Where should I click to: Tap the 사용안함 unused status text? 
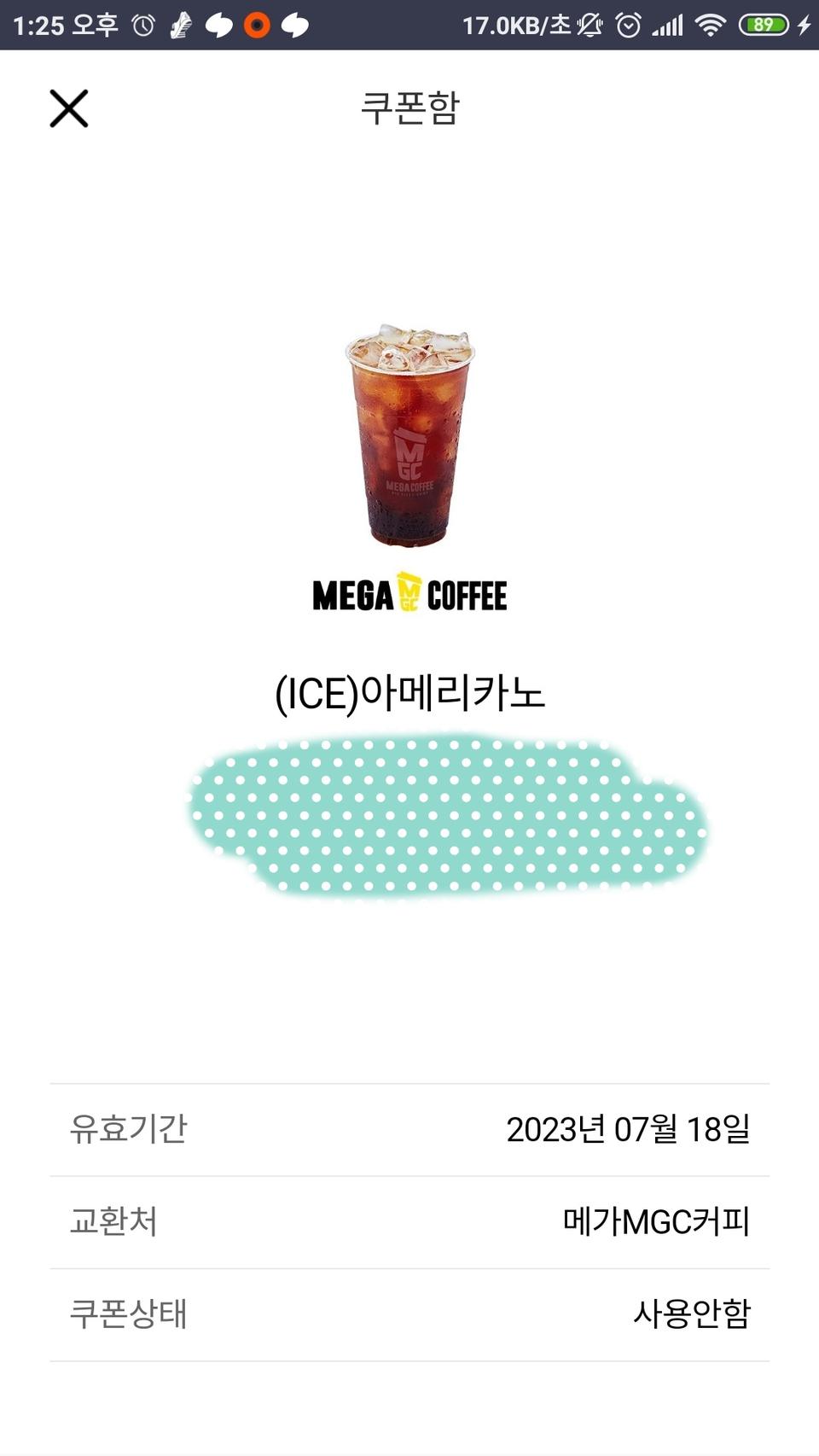(693, 1316)
